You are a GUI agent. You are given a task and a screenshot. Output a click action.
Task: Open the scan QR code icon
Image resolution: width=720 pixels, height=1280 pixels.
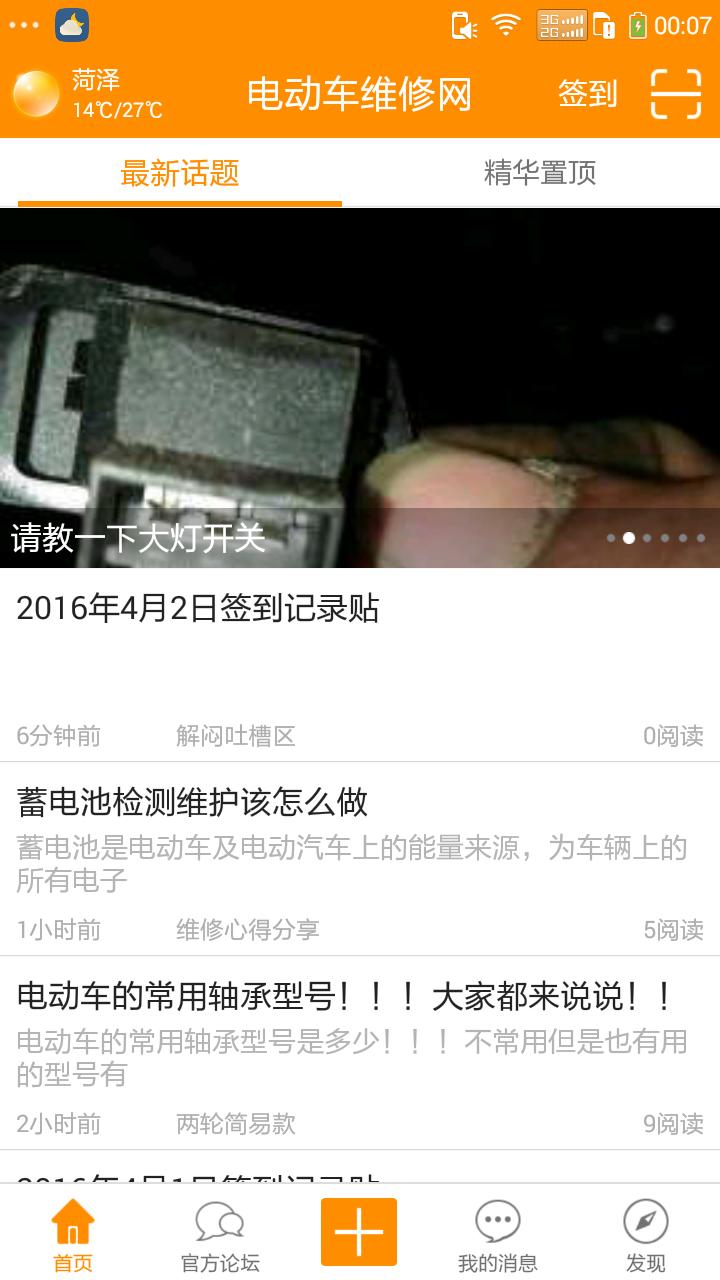click(x=675, y=95)
